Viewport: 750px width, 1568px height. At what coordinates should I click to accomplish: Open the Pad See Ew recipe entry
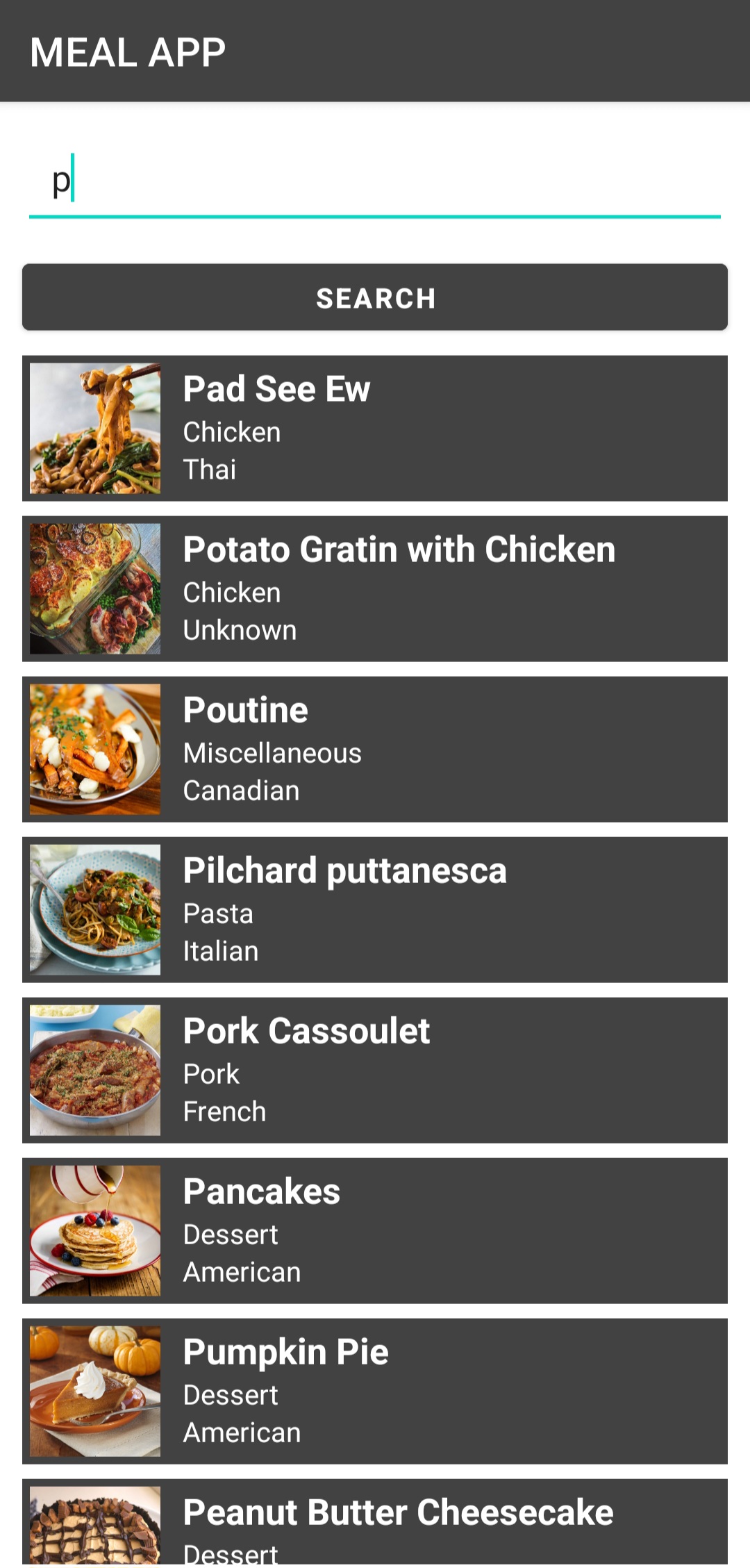(375, 427)
